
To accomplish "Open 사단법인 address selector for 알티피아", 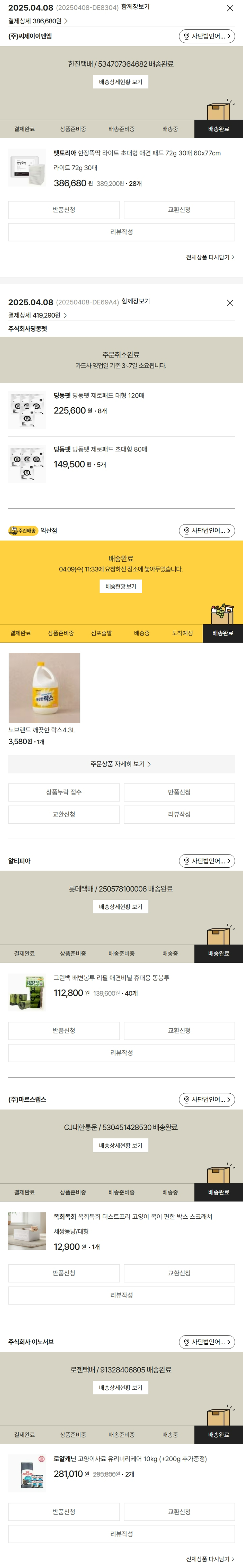I will [206, 861].
